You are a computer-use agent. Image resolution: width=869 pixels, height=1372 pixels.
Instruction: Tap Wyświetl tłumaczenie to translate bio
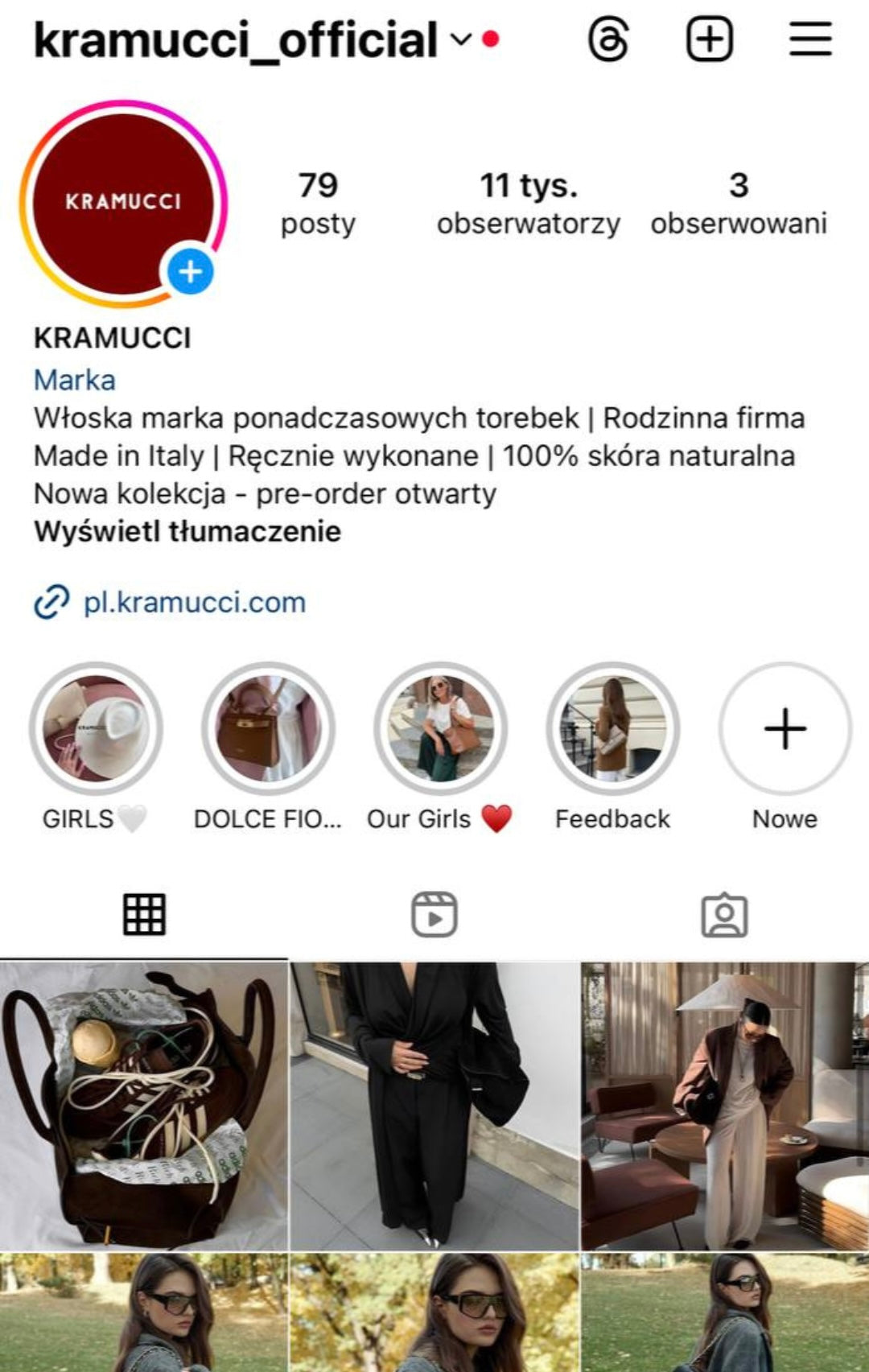[187, 532]
